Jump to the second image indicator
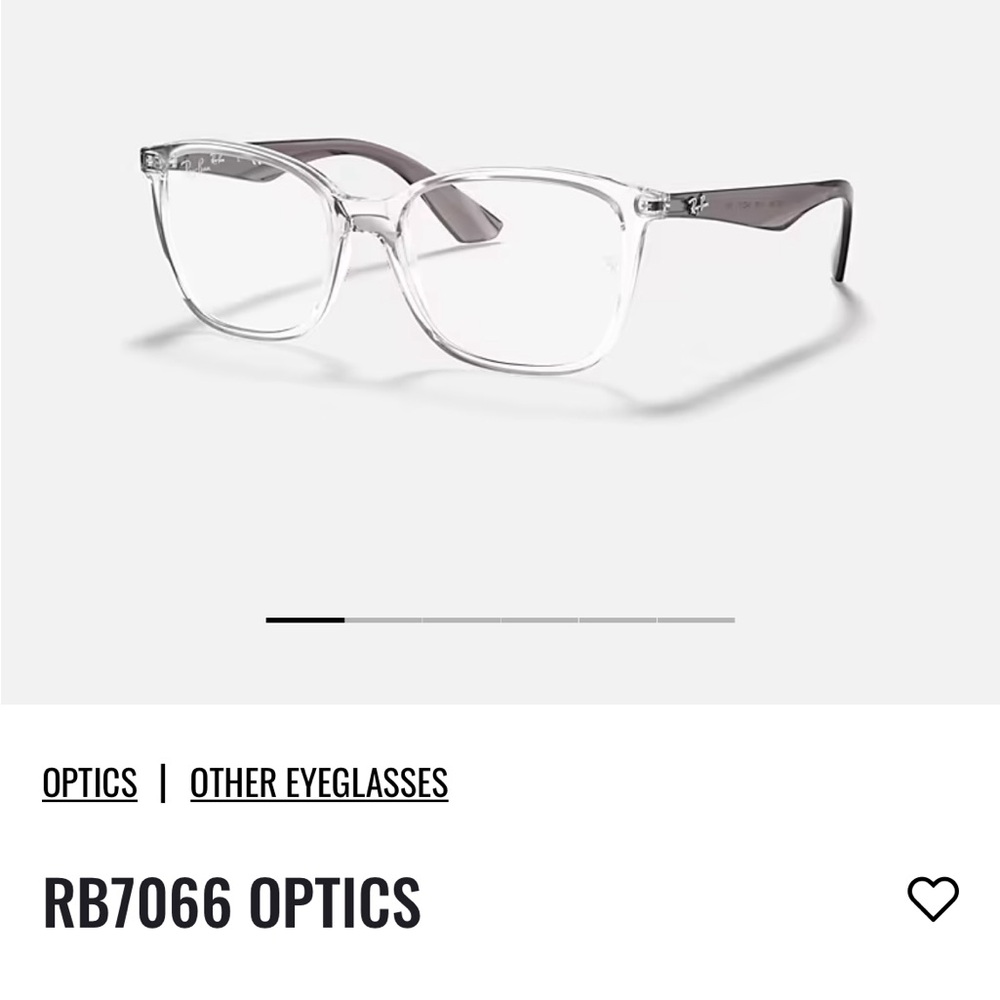Image resolution: width=1000 pixels, height=1000 pixels. [x=383, y=620]
